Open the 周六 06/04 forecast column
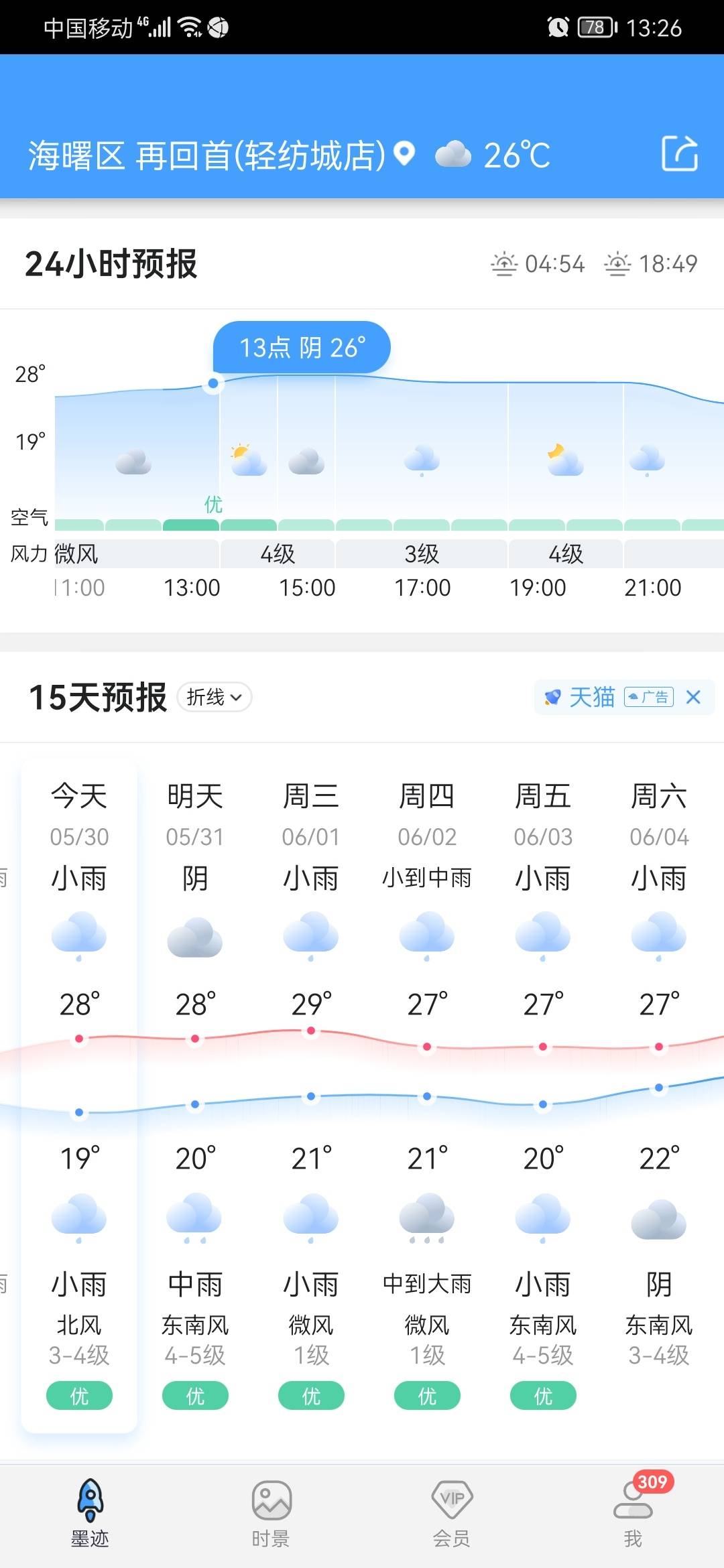Viewport: 724px width, 1568px height. [659, 1096]
